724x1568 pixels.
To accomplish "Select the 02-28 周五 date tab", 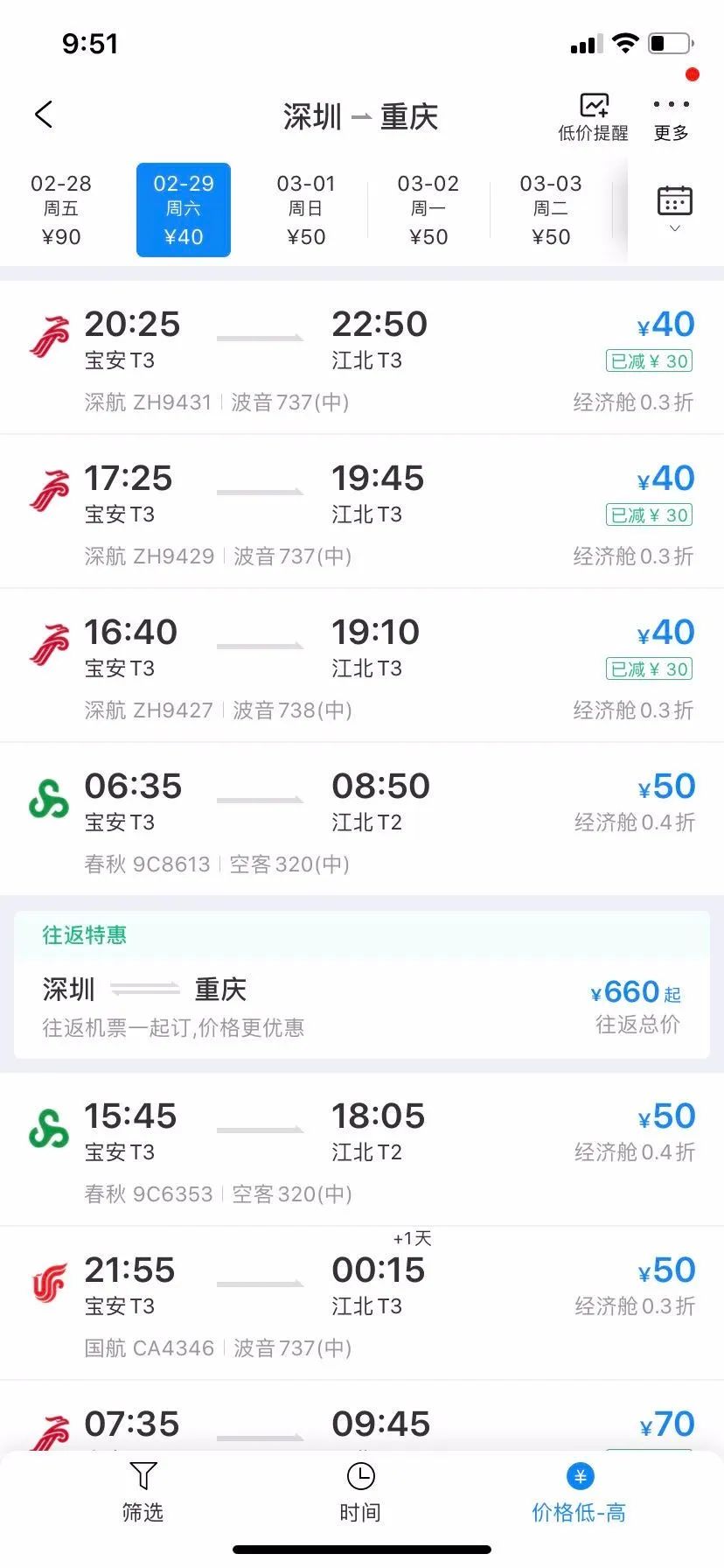I will [61, 210].
